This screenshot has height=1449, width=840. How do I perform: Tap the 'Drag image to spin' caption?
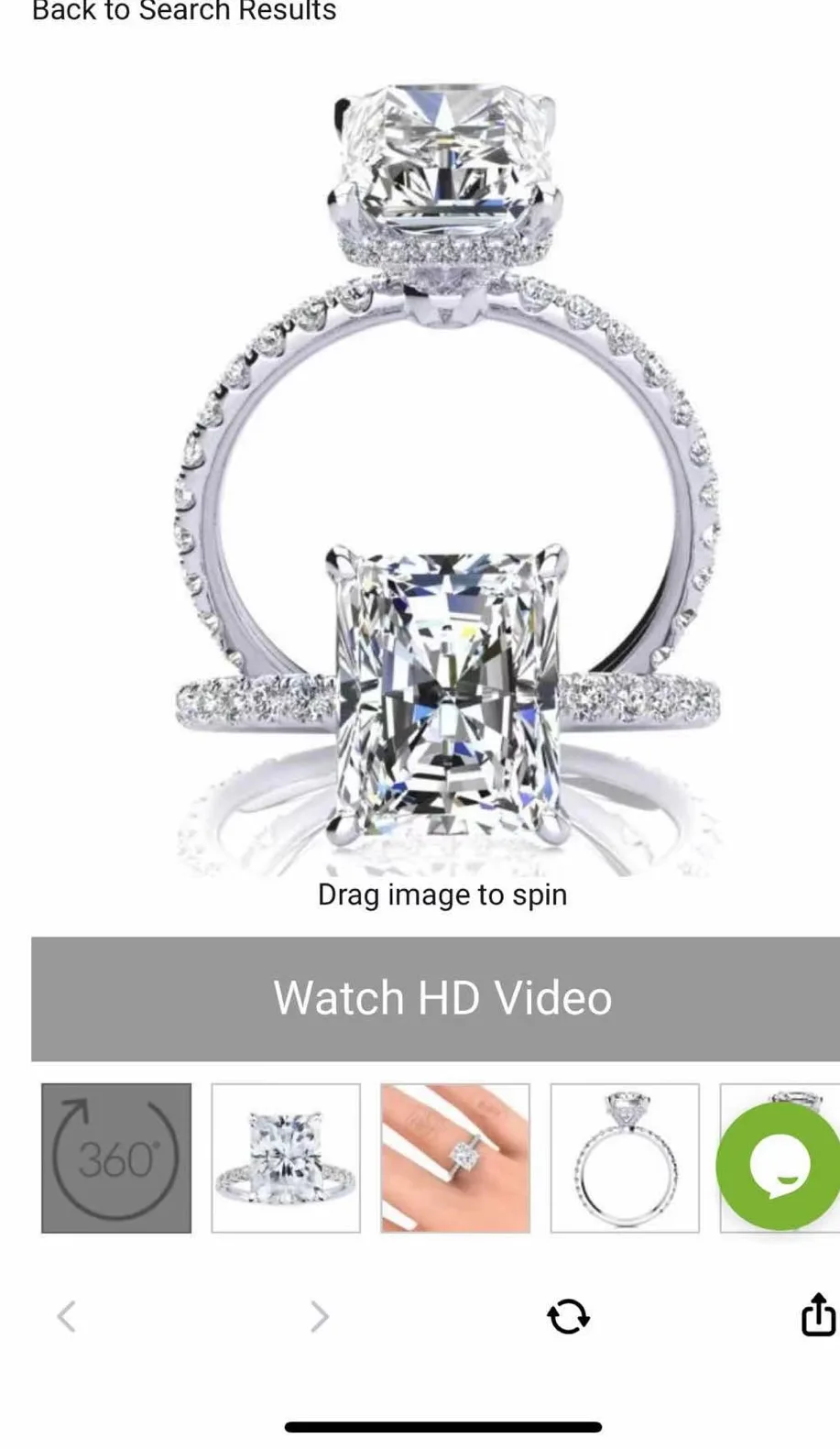(442, 895)
